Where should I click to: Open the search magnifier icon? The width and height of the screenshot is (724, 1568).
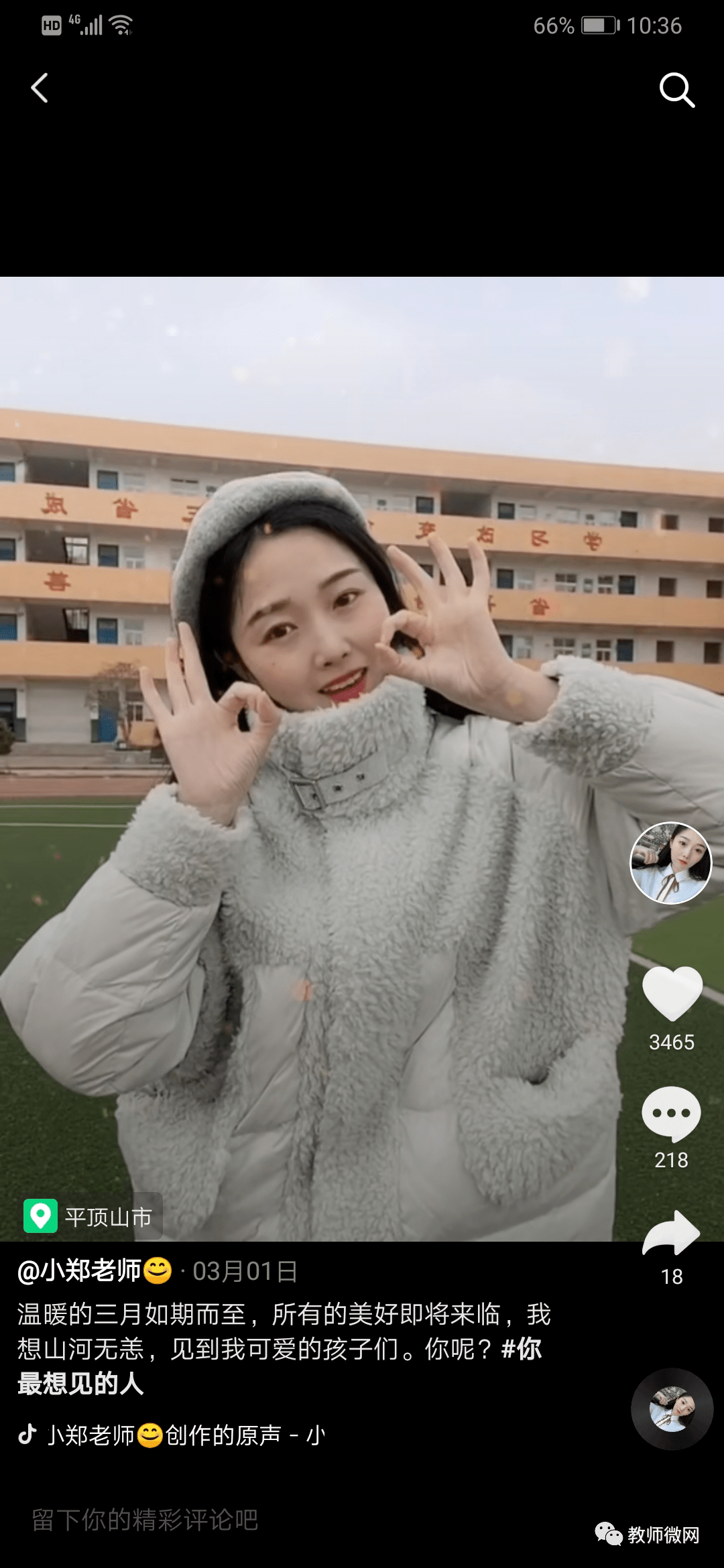point(676,90)
